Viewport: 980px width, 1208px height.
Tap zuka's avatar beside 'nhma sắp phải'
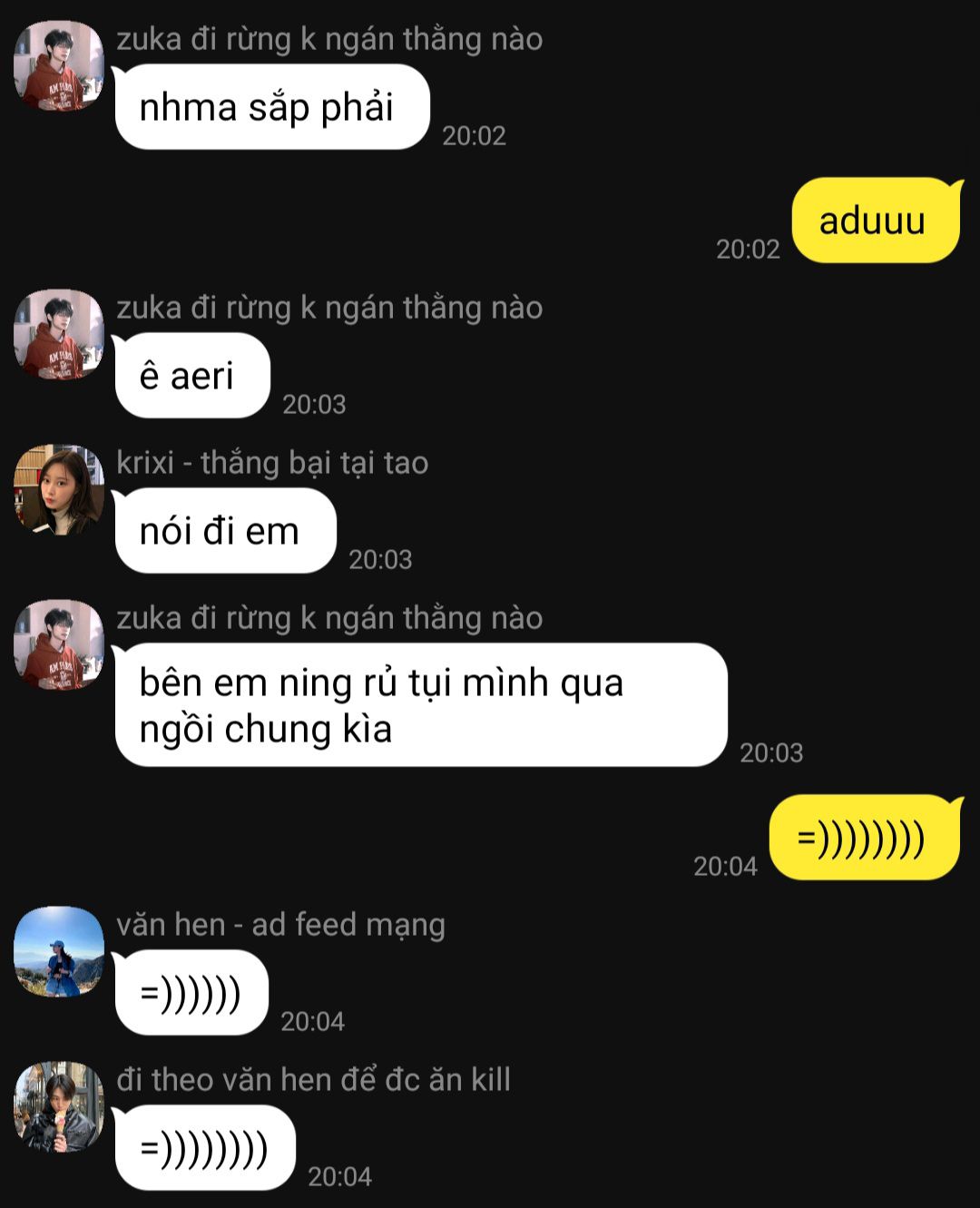[59, 66]
